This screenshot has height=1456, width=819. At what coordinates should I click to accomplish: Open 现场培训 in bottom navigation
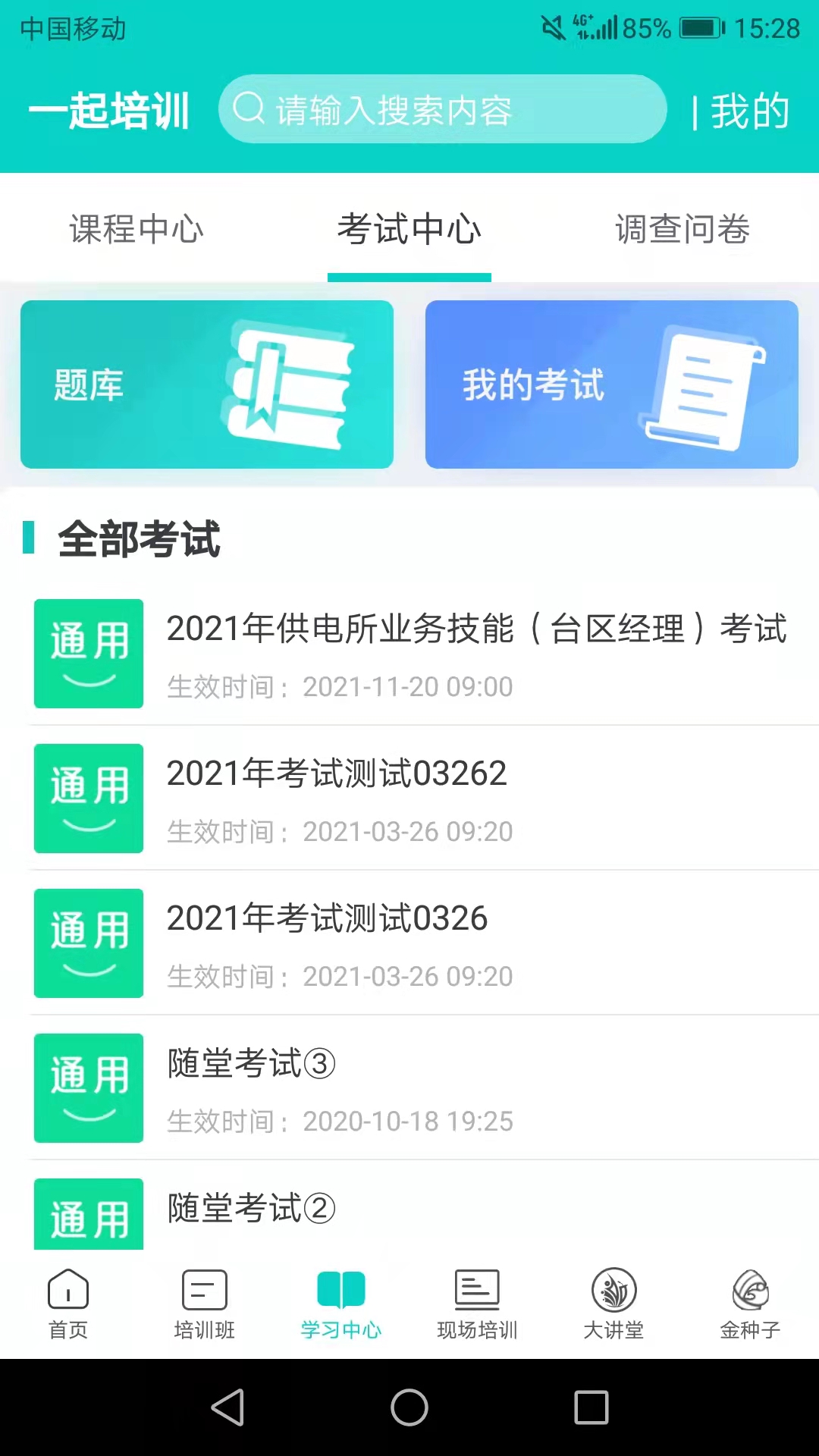tap(477, 1304)
